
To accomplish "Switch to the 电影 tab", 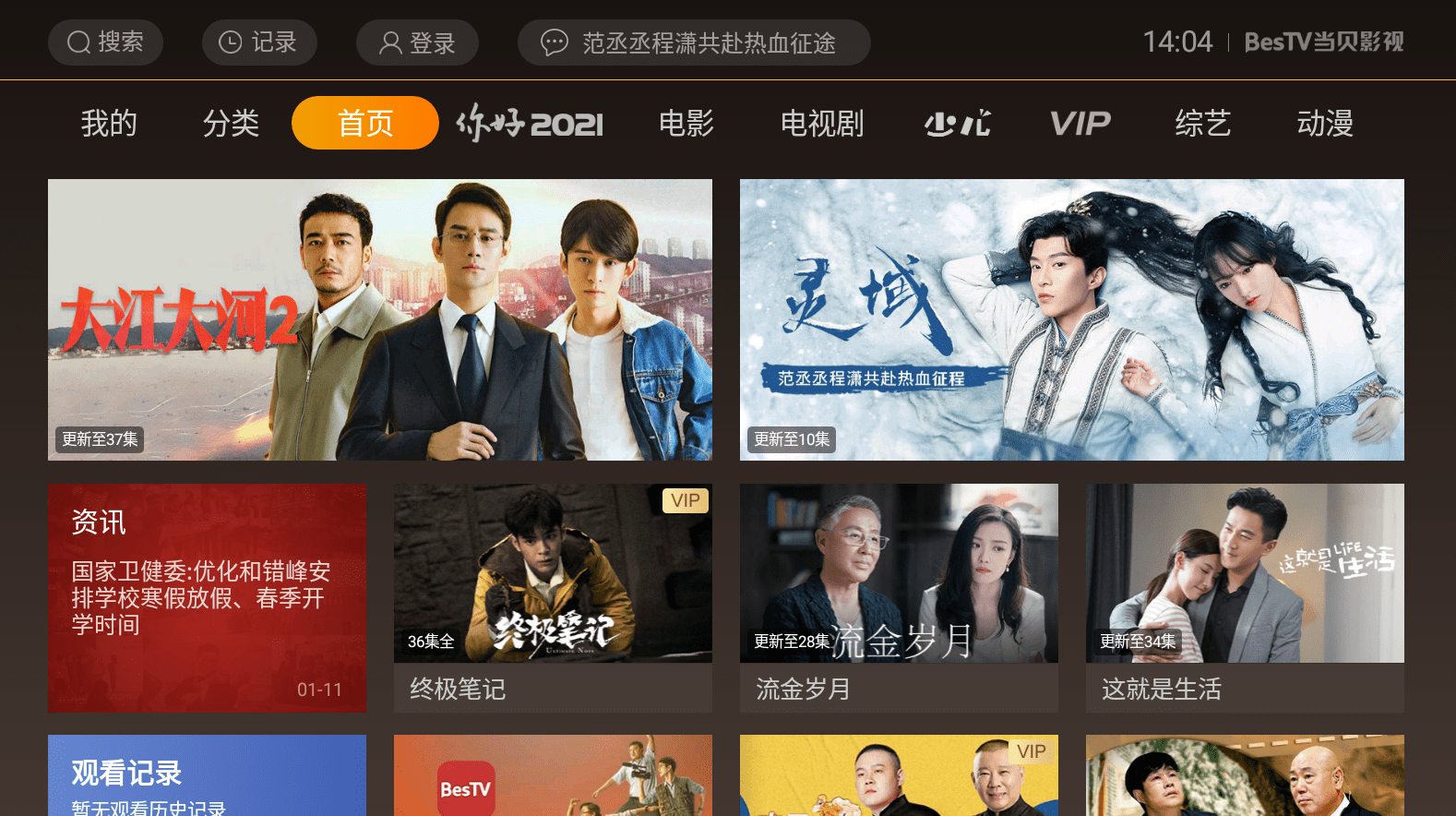I will coord(686,123).
